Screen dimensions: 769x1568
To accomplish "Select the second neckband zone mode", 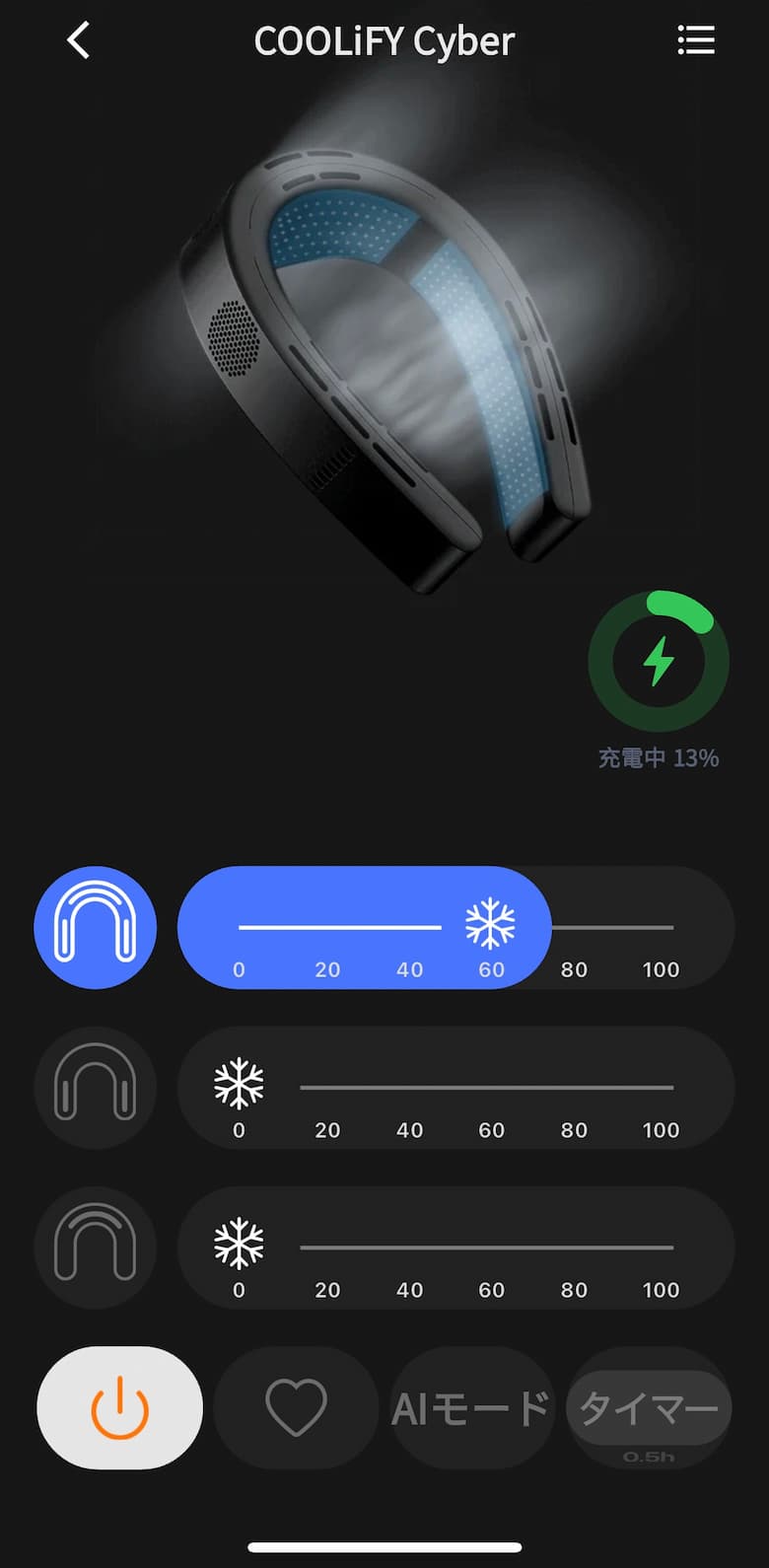I will [x=96, y=1087].
